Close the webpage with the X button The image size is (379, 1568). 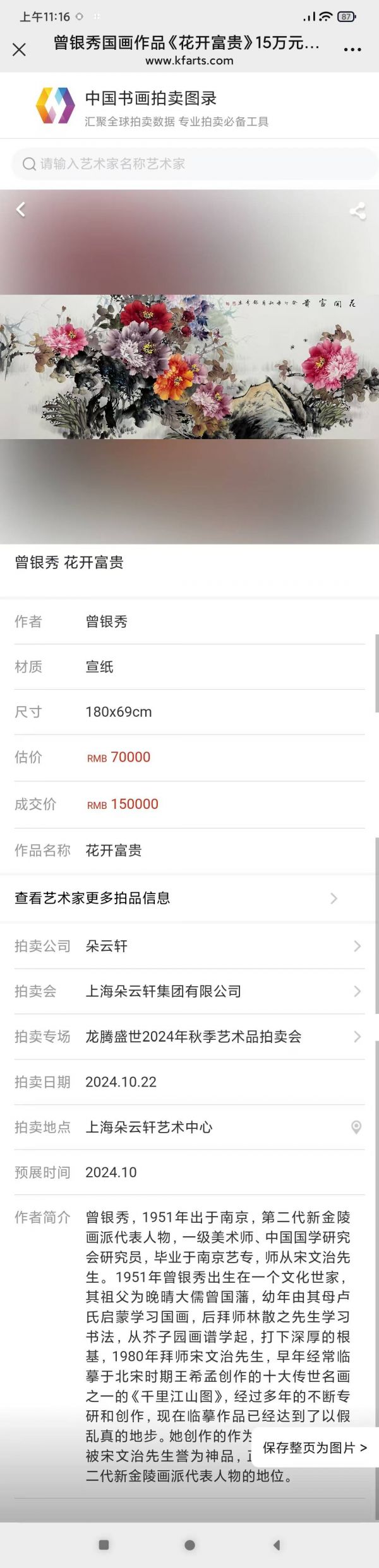click(x=20, y=49)
